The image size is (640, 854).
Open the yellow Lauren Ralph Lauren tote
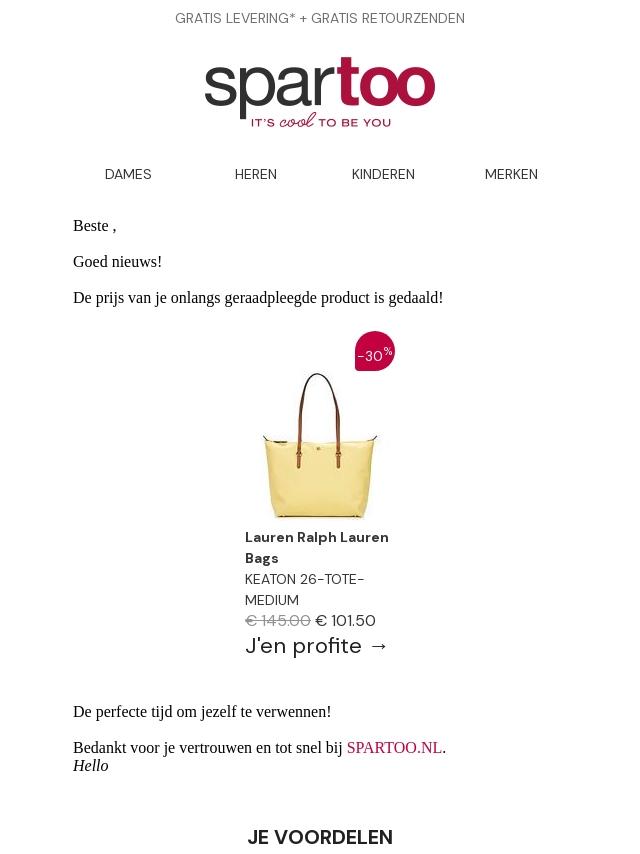(320, 445)
